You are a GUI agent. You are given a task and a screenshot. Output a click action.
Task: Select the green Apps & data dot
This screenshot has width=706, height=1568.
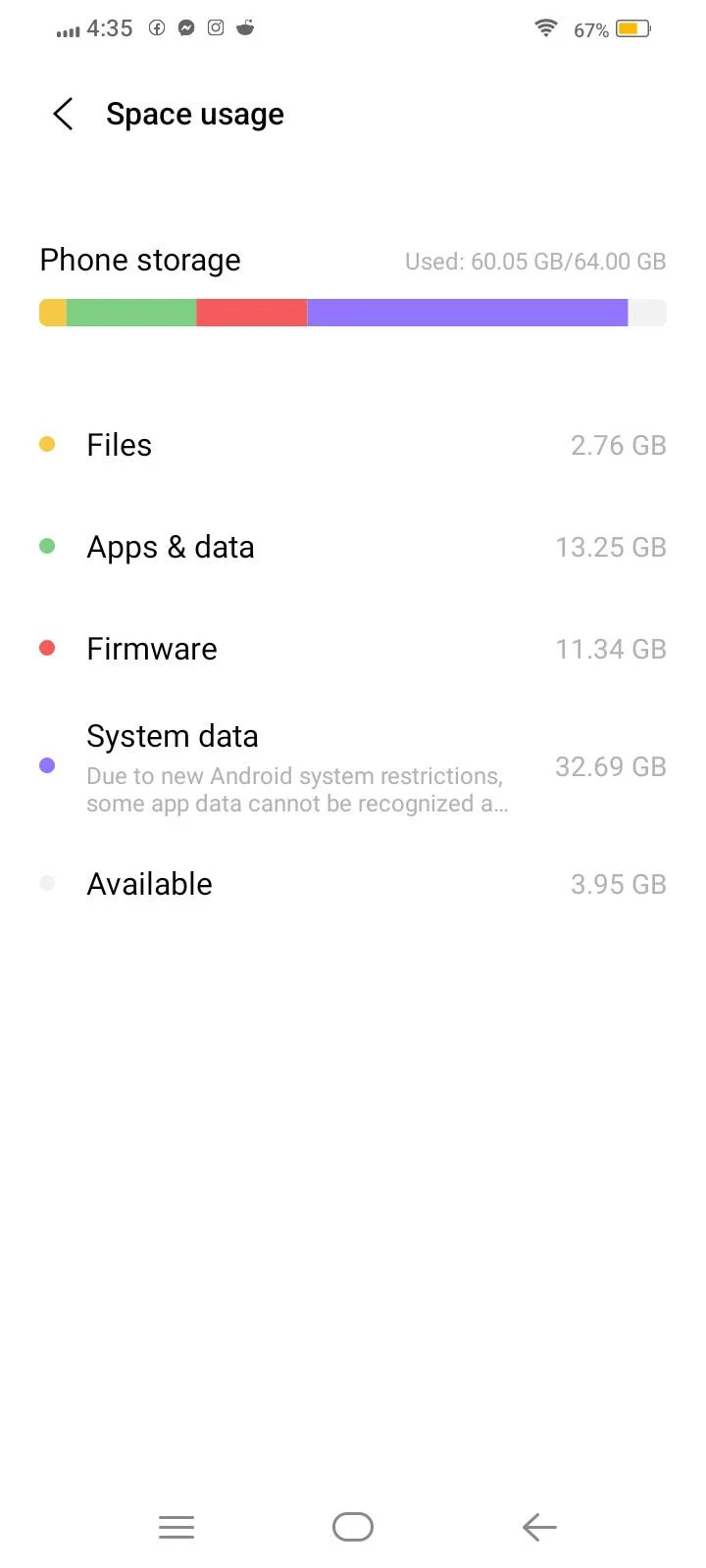click(x=47, y=546)
